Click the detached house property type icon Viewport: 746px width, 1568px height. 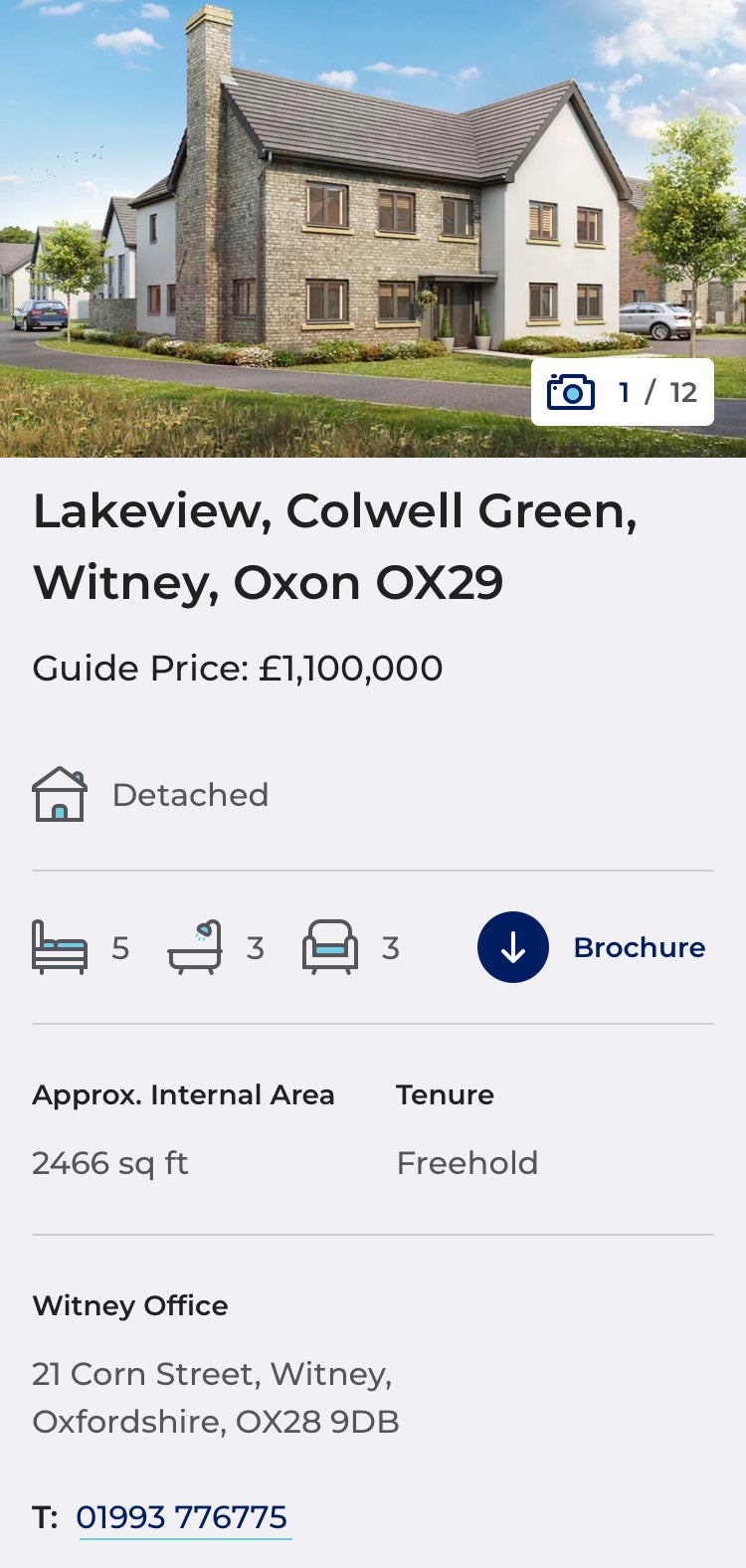tap(60, 794)
